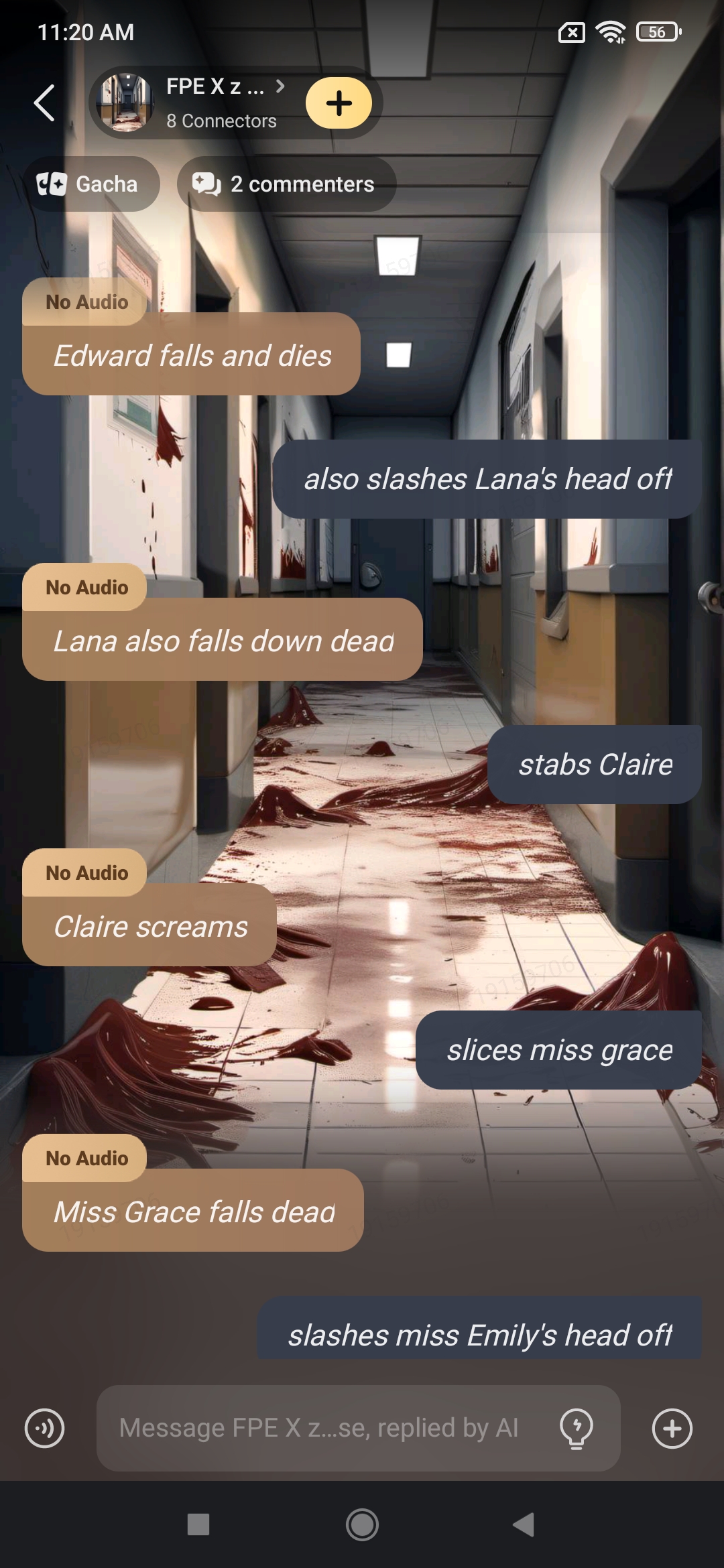Image resolution: width=724 pixels, height=1568 pixels.
Task: Tap No Audio on Edward falls message
Action: (86, 302)
